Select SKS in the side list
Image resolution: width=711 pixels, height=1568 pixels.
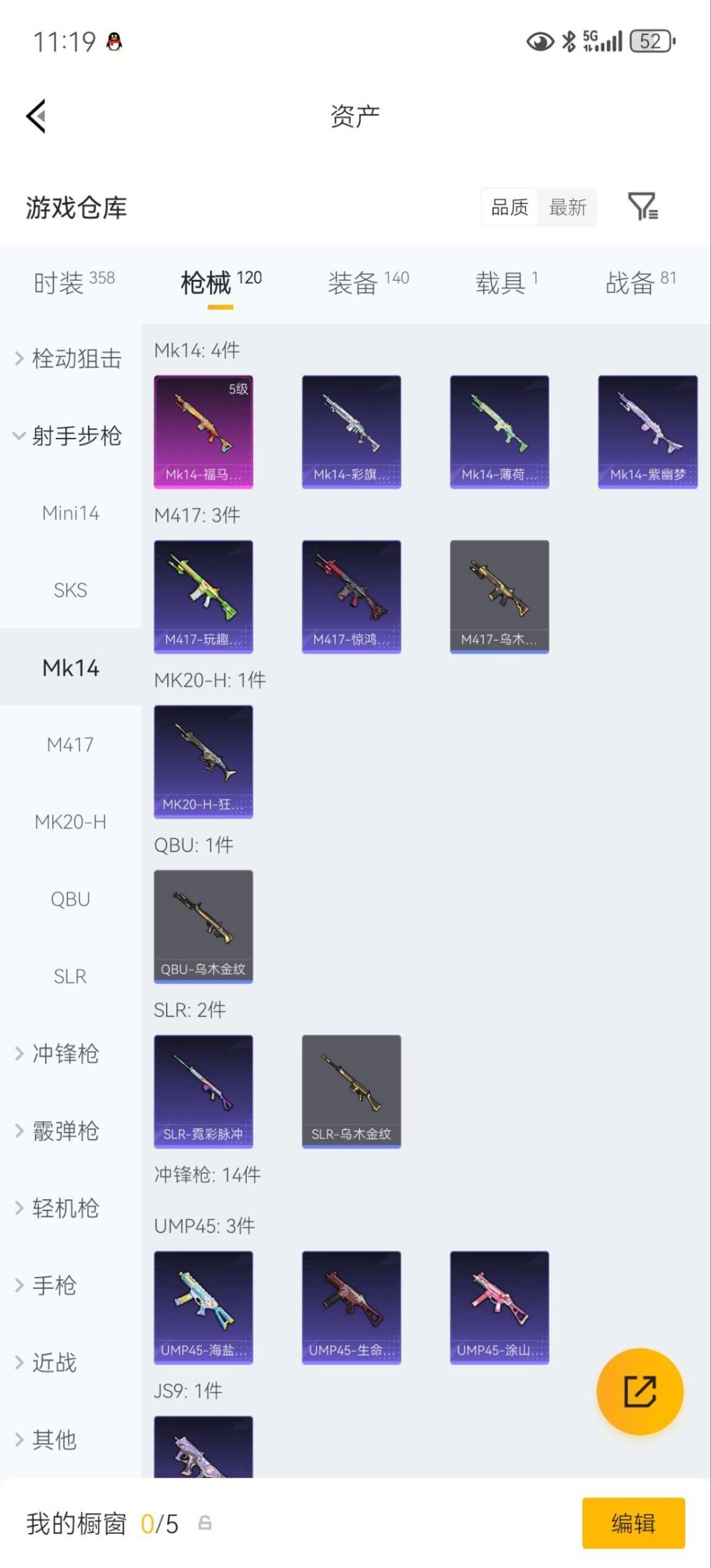pyautogui.click(x=70, y=590)
